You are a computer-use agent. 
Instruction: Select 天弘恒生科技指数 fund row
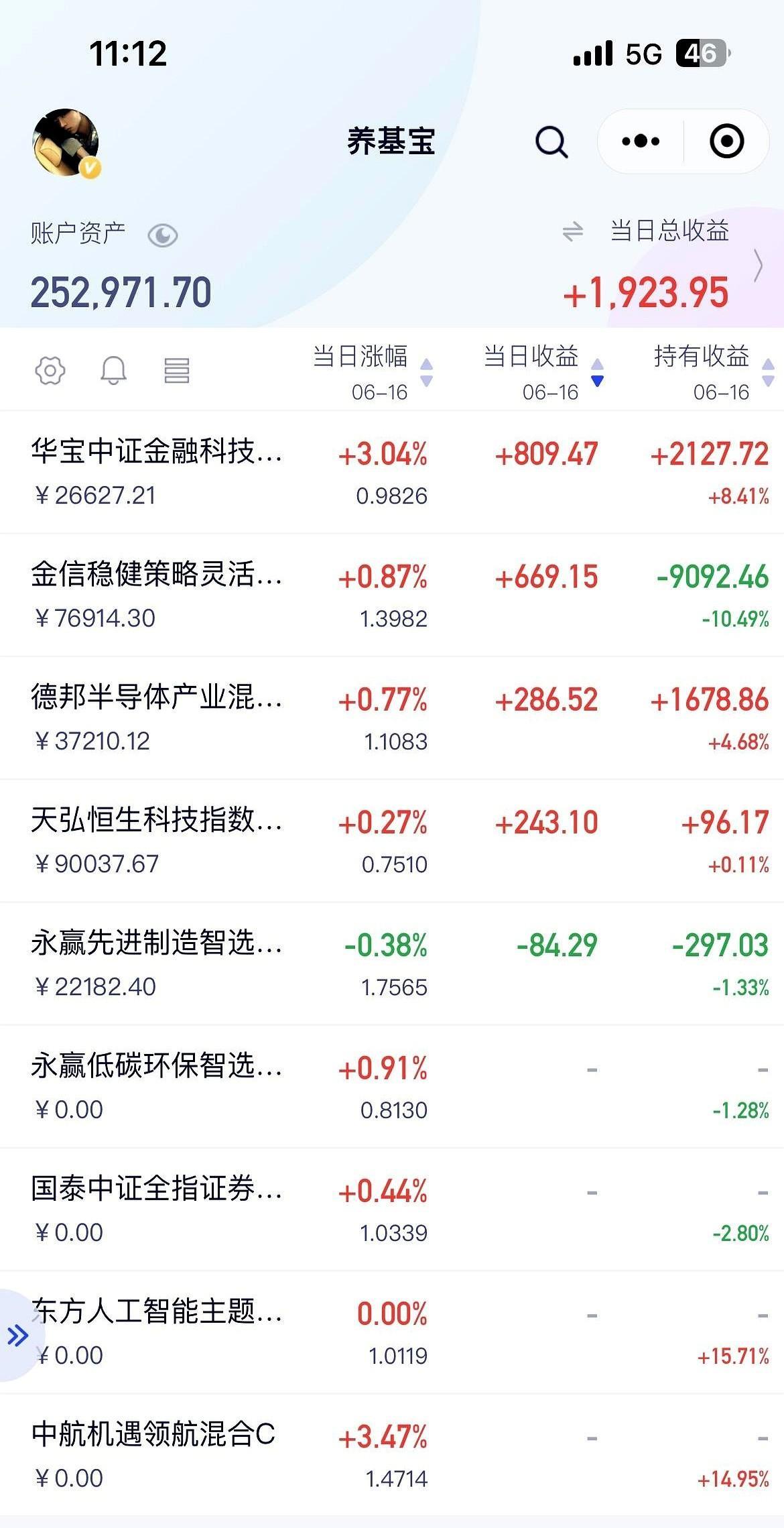(392, 841)
